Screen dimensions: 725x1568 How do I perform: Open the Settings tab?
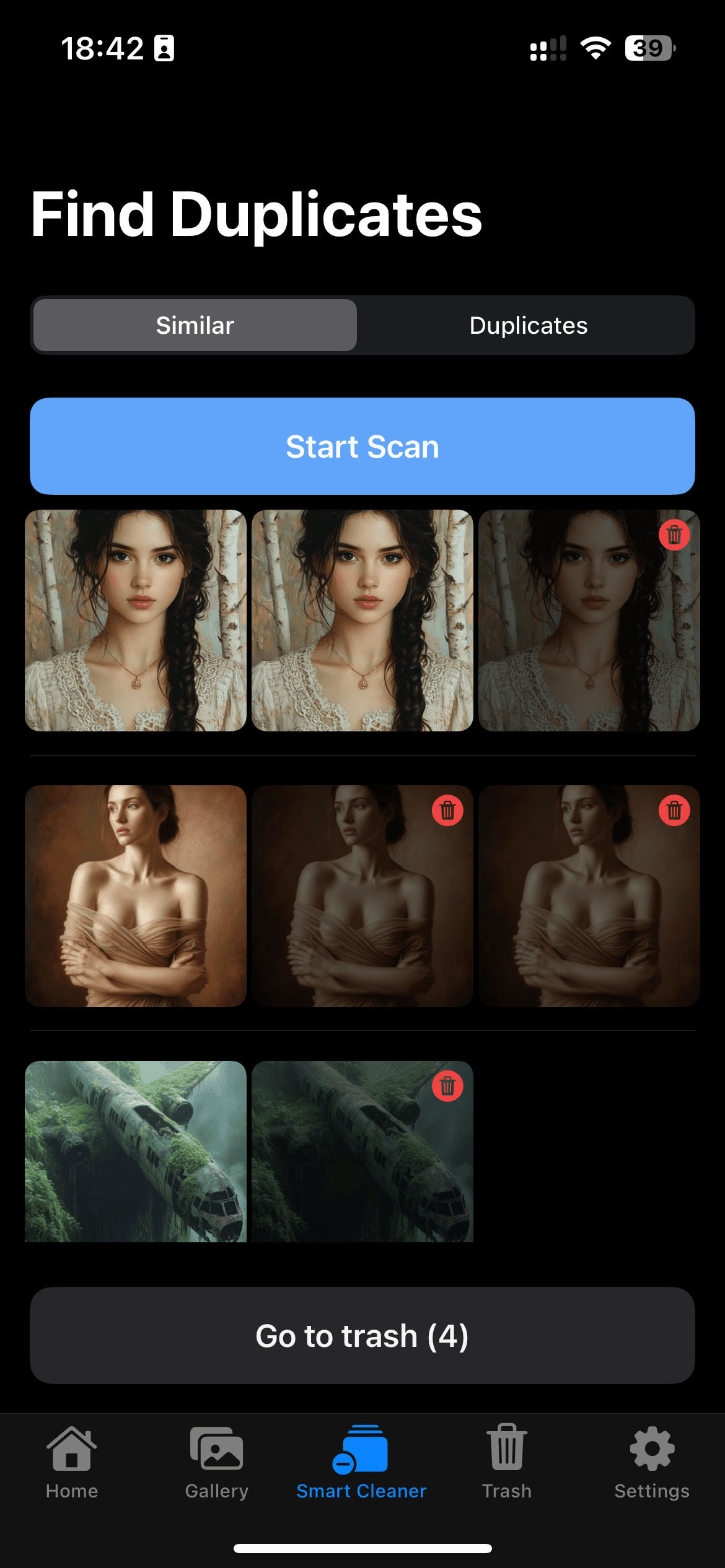pyautogui.click(x=652, y=1463)
